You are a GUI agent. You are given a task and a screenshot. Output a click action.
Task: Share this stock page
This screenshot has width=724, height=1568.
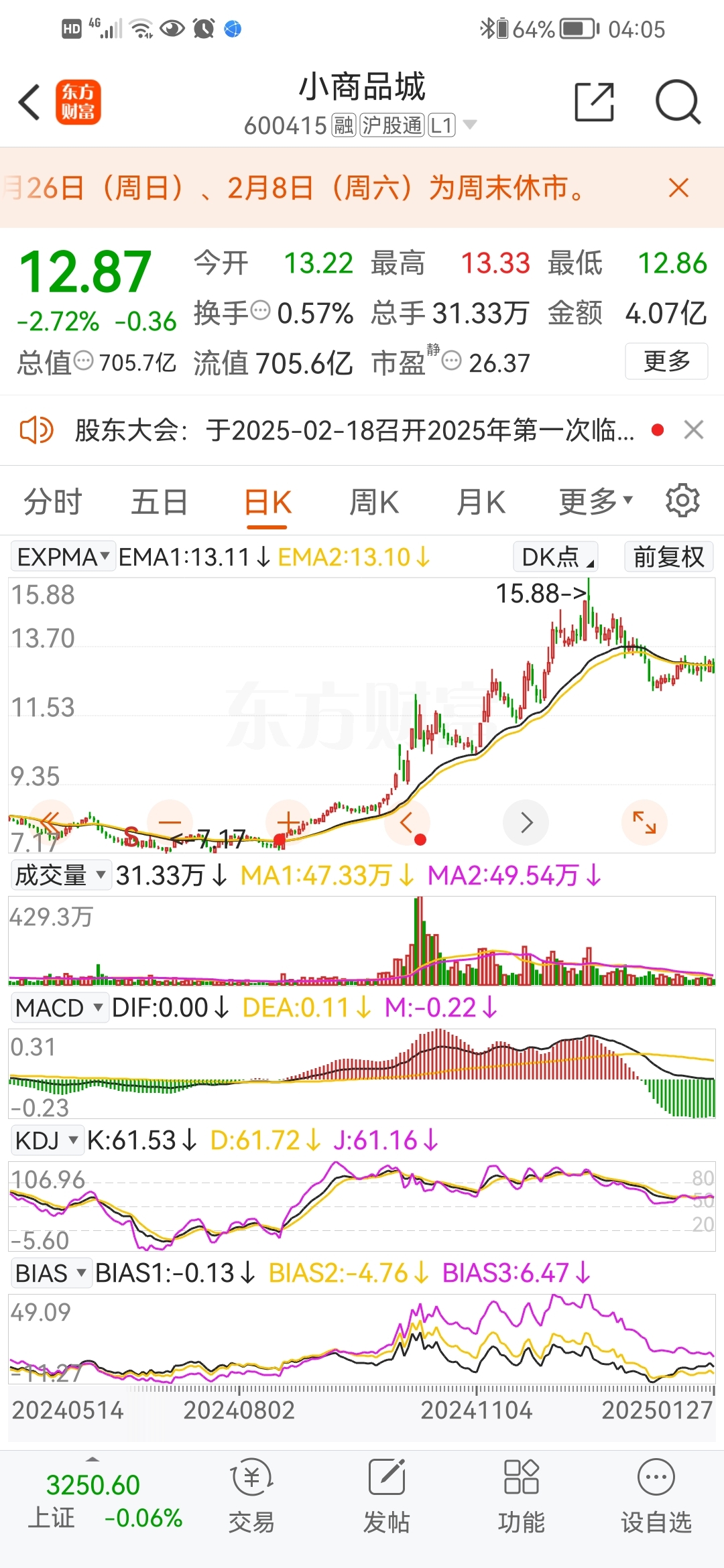[595, 103]
